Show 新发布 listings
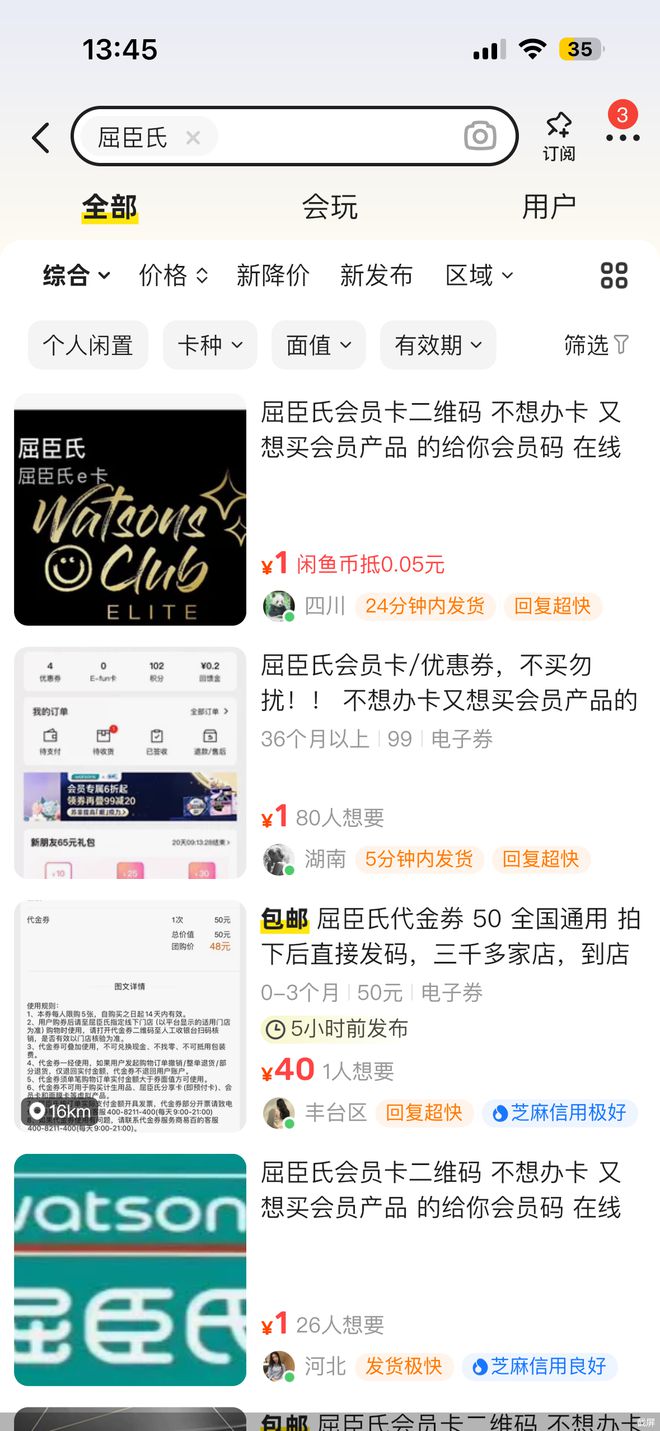The width and height of the screenshot is (660, 1431). point(376,275)
